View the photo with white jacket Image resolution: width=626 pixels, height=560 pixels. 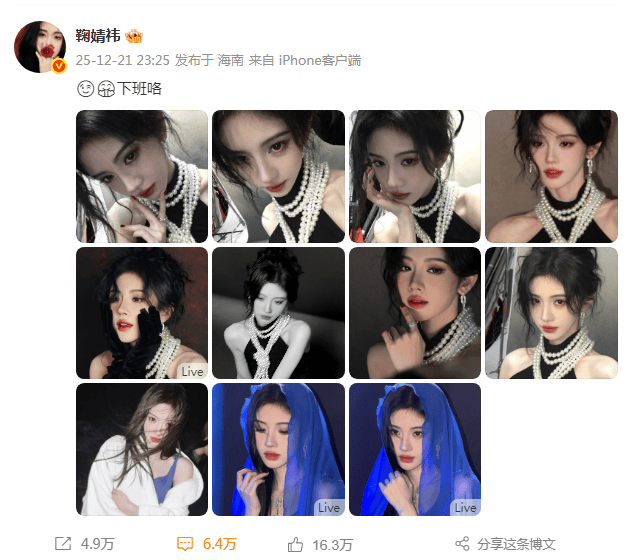142,449
